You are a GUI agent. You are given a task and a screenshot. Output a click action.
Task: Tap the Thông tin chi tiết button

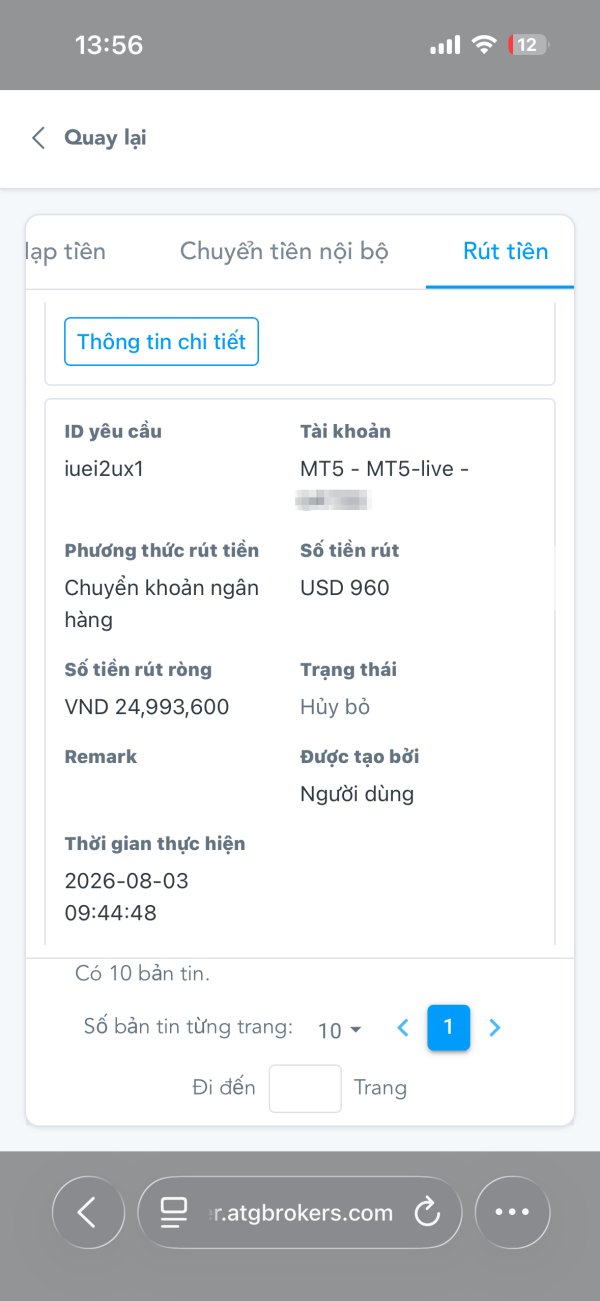[x=161, y=342]
